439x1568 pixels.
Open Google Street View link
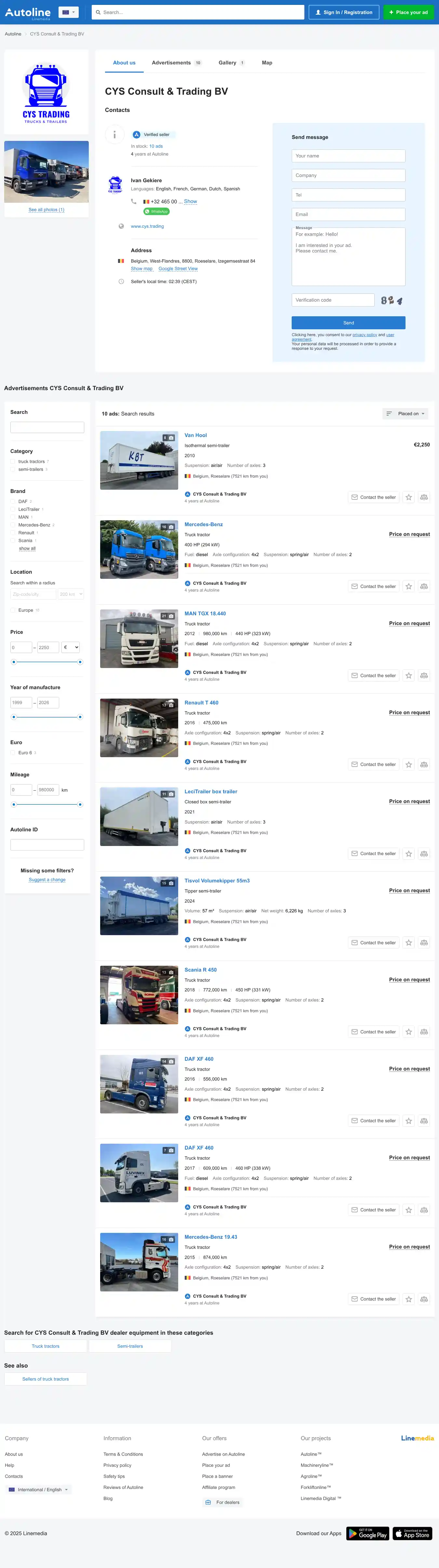[x=178, y=268]
